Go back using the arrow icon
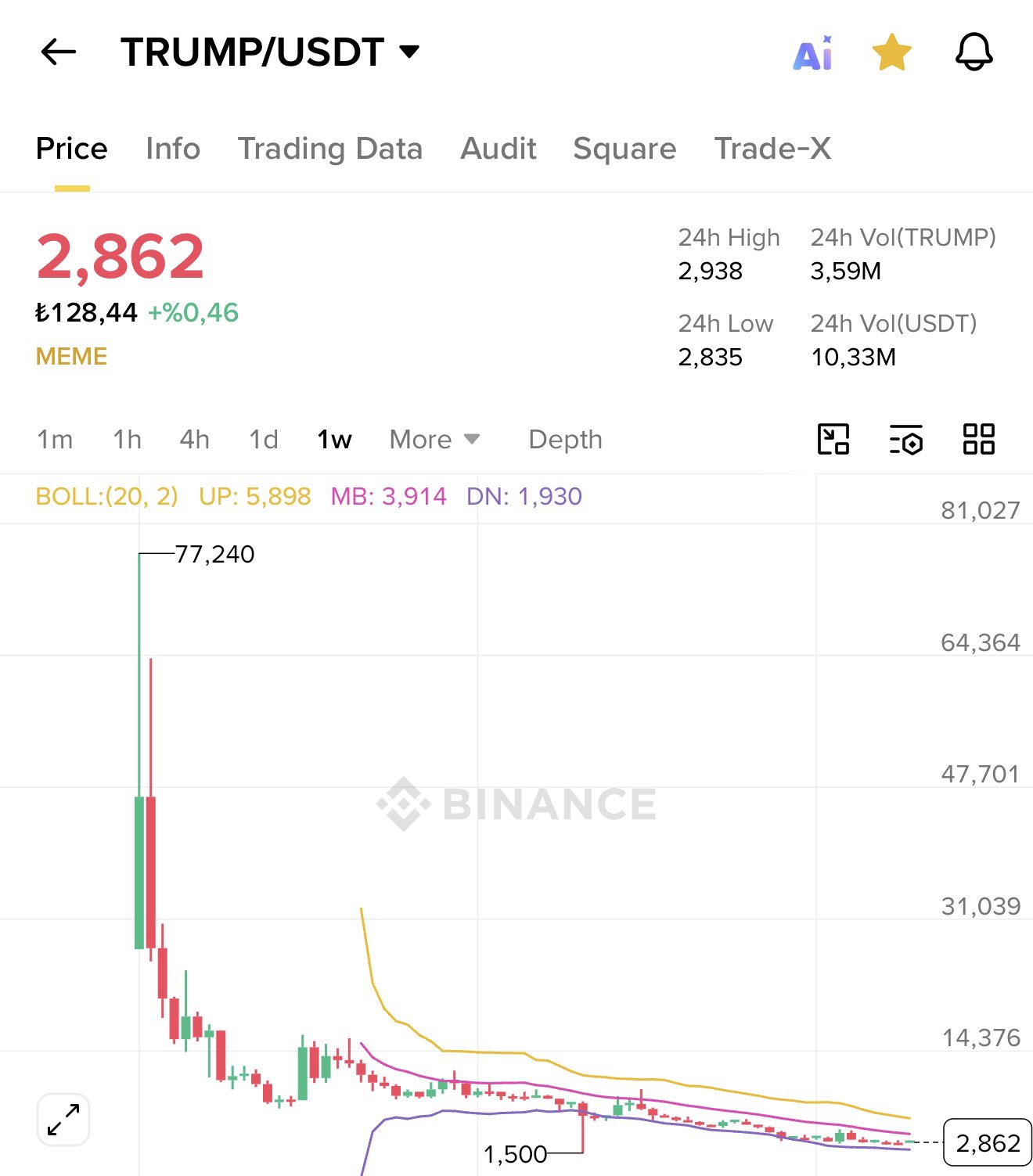Viewport: 1033px width, 1176px height. pyautogui.click(x=59, y=52)
